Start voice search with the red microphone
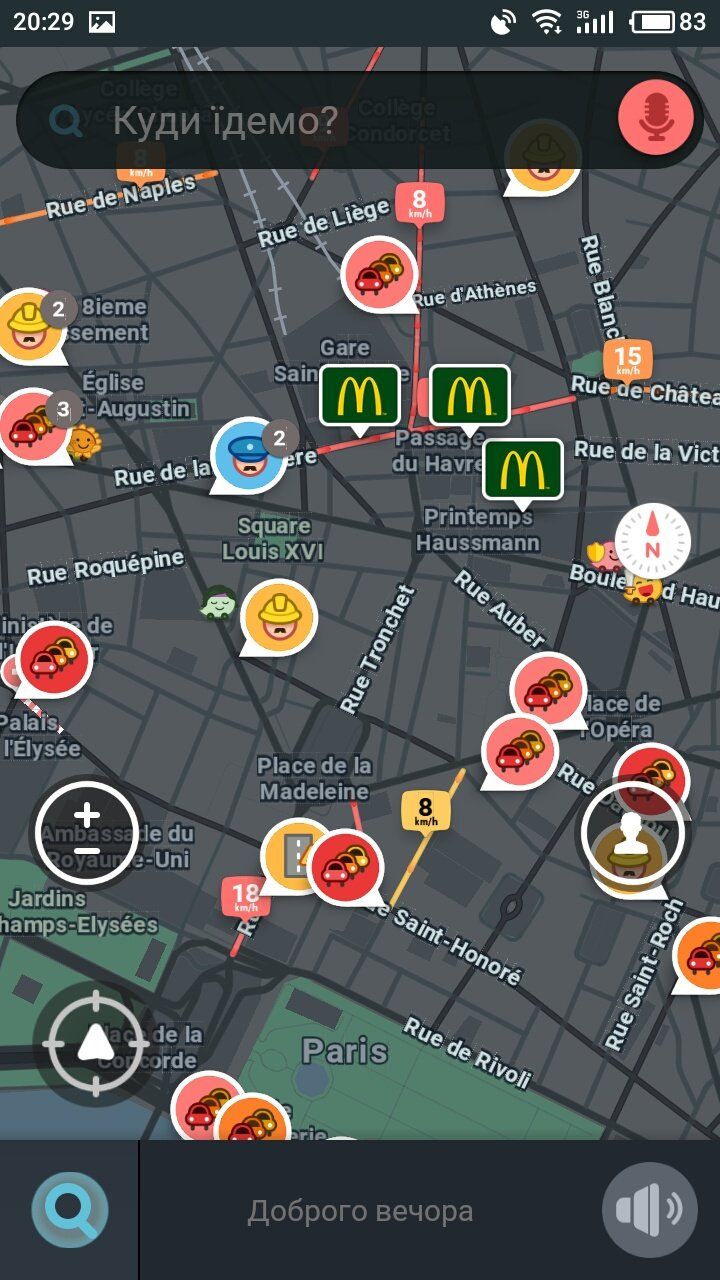720x1280 pixels. coord(655,118)
